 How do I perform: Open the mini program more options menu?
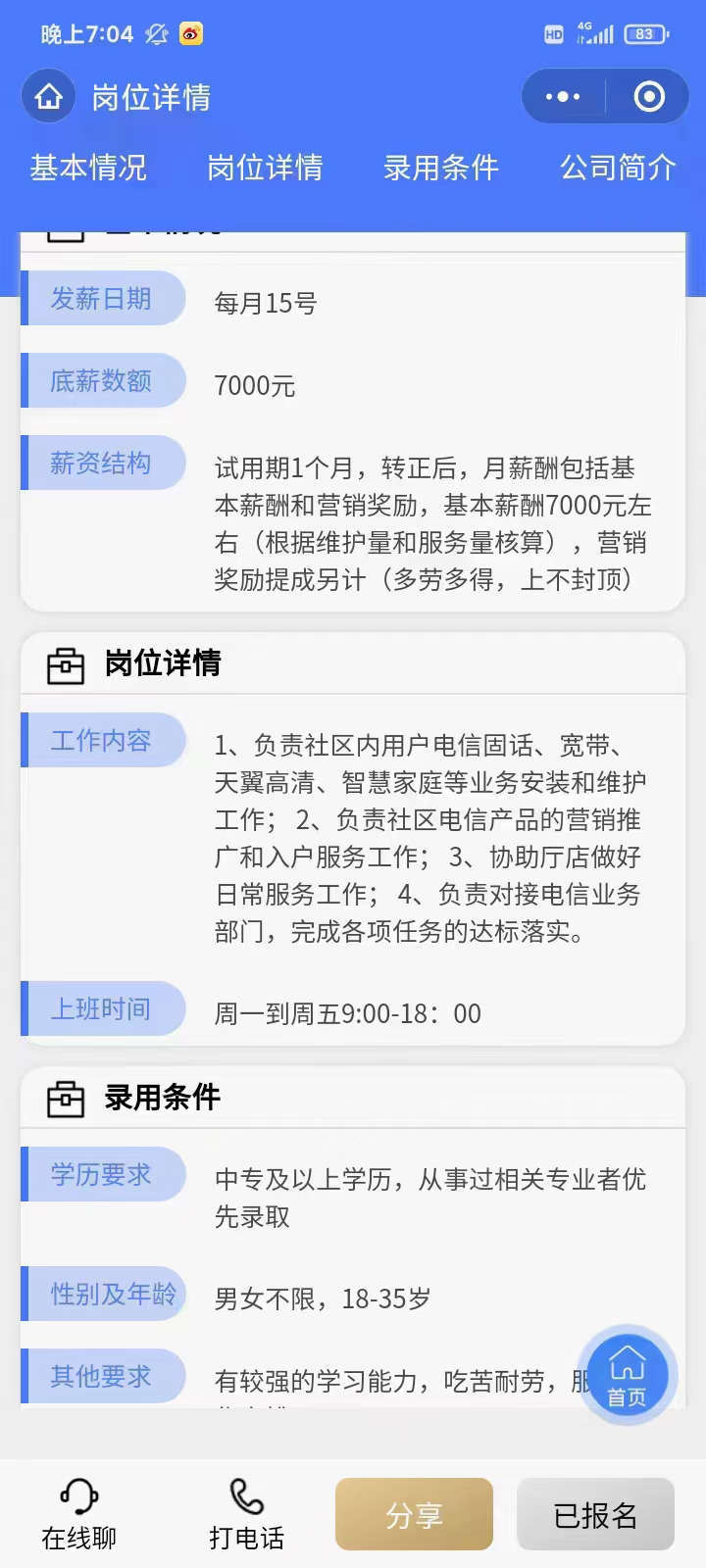click(x=563, y=97)
